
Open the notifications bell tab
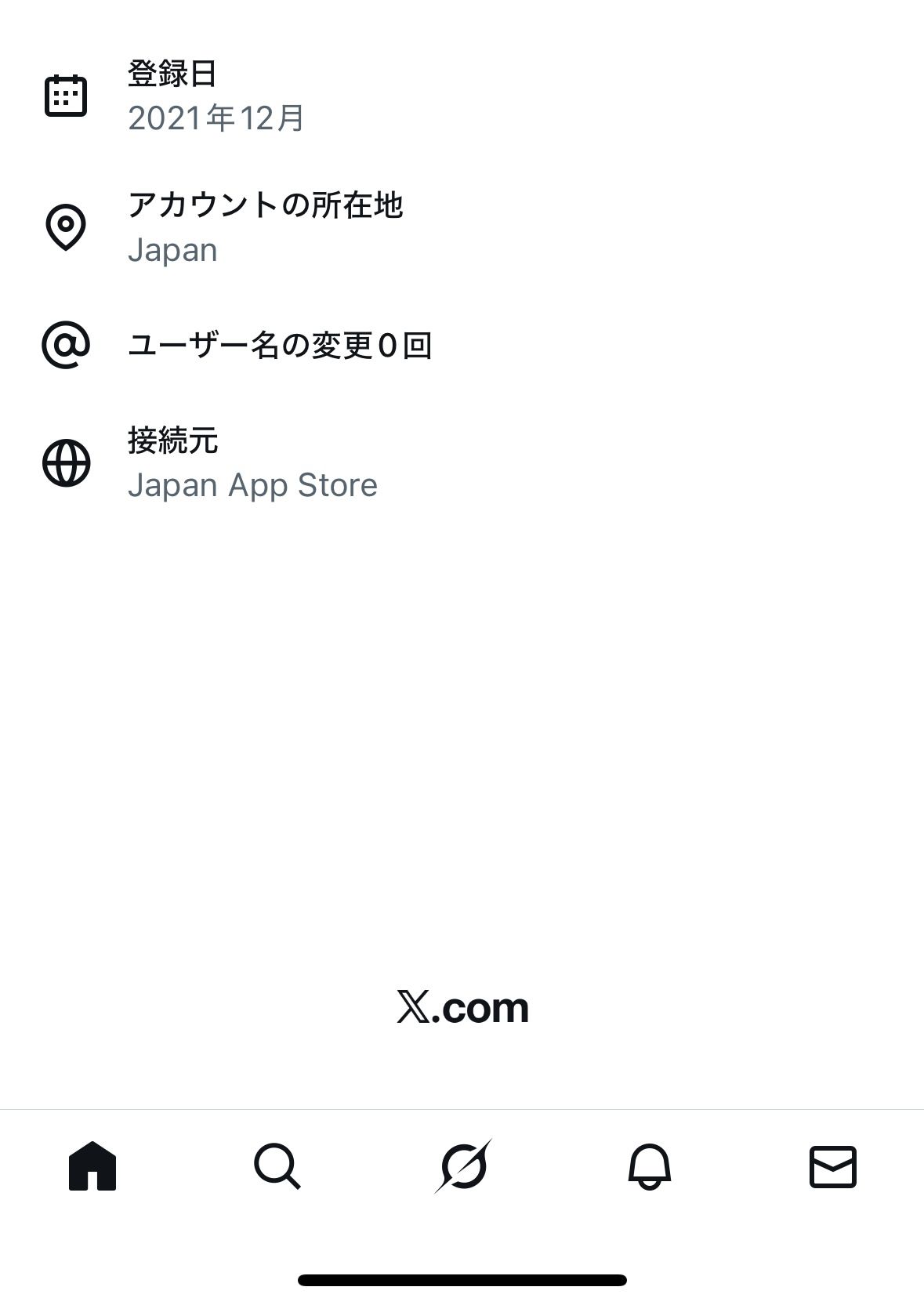pos(649,1165)
